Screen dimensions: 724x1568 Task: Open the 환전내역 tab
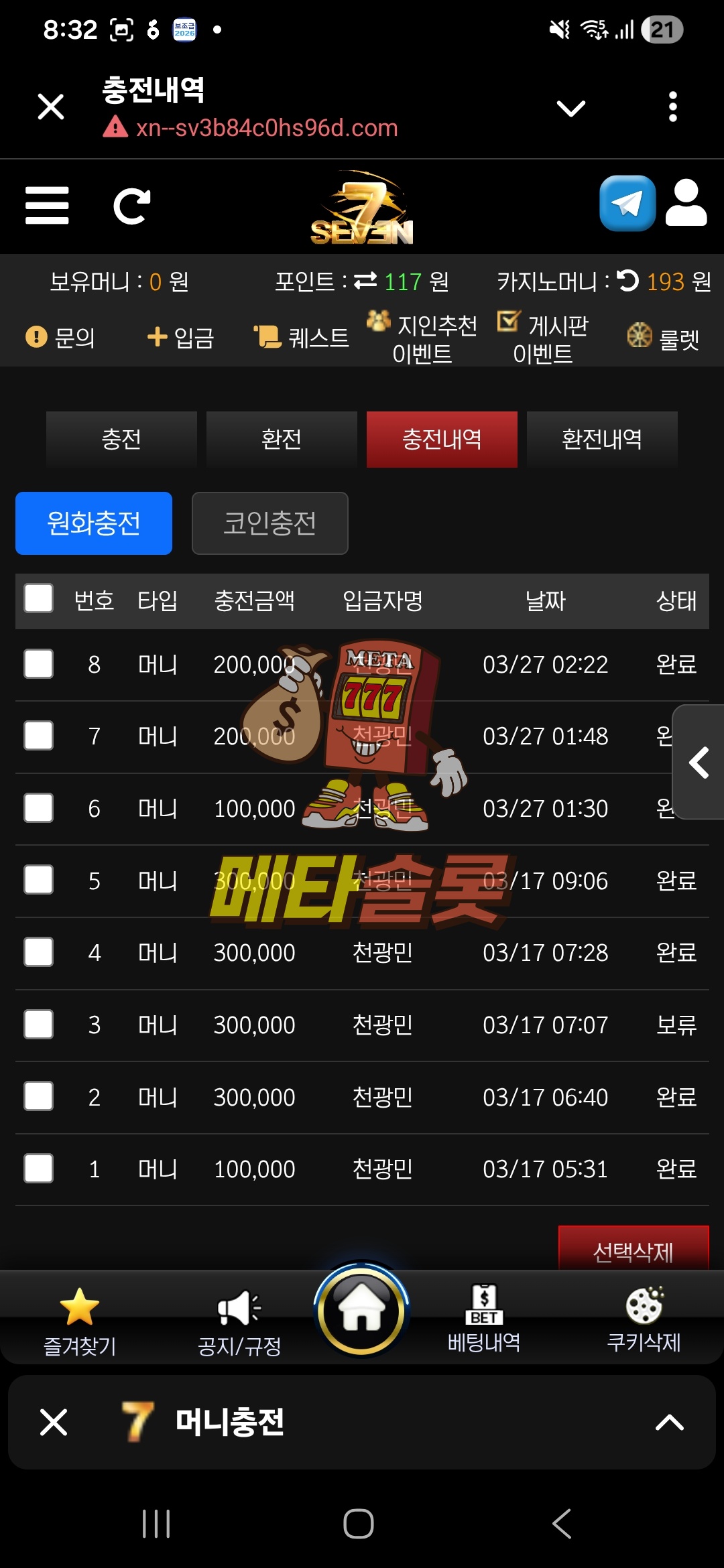coord(602,440)
